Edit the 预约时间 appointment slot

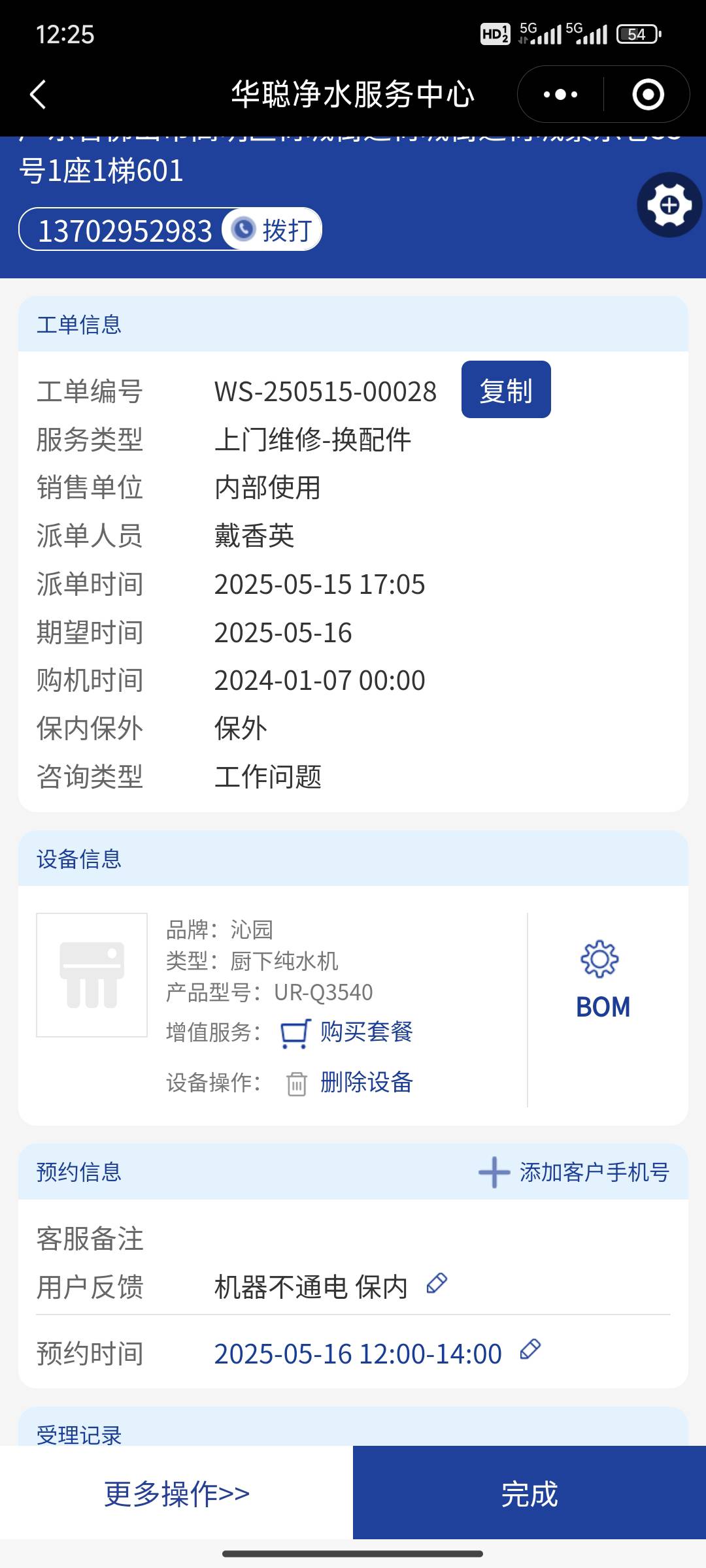(x=530, y=1350)
